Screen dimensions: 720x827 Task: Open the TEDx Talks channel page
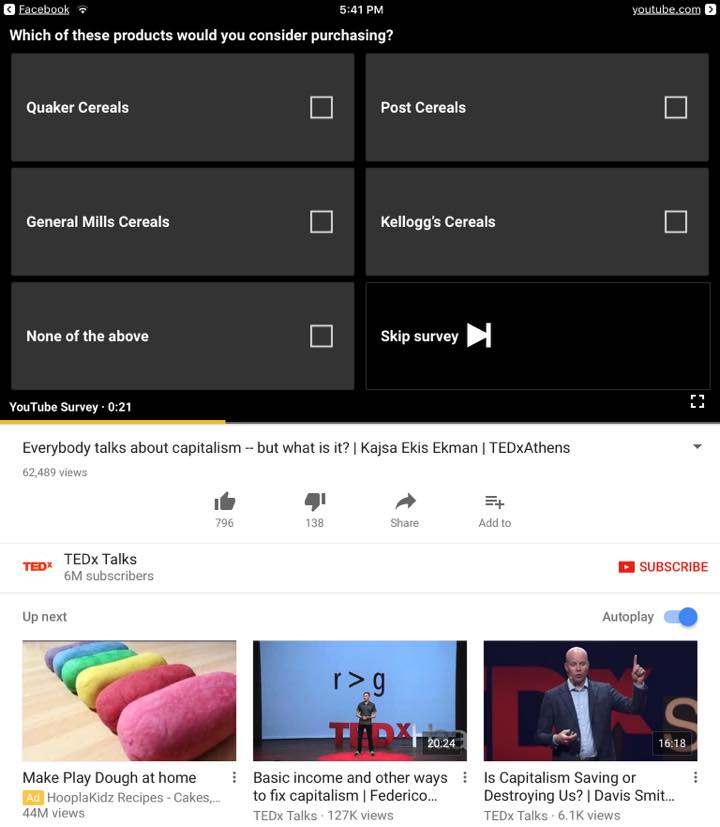(100, 566)
